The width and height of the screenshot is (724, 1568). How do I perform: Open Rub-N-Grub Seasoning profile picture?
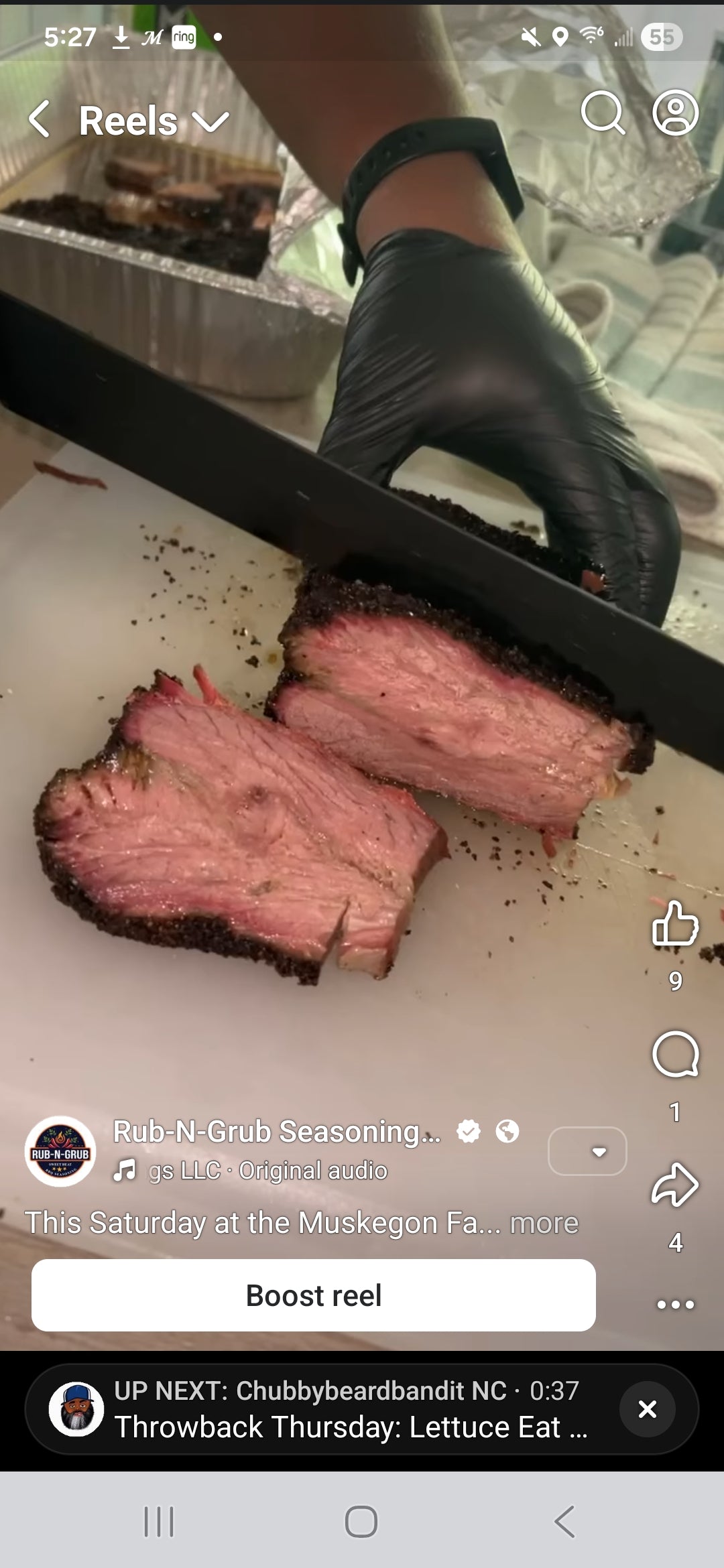click(60, 1151)
